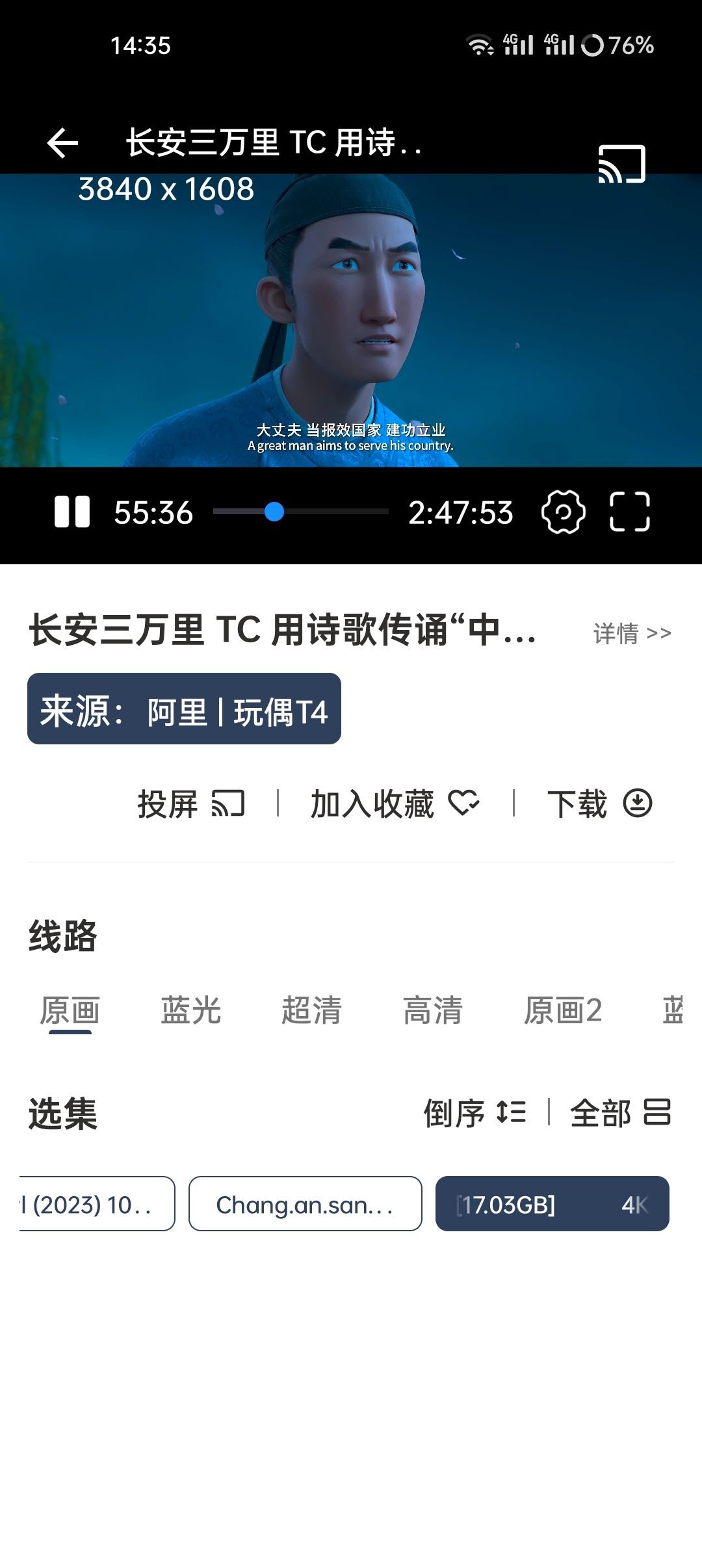Select the 原画 line tab
702x1568 pixels.
pyautogui.click(x=70, y=1011)
